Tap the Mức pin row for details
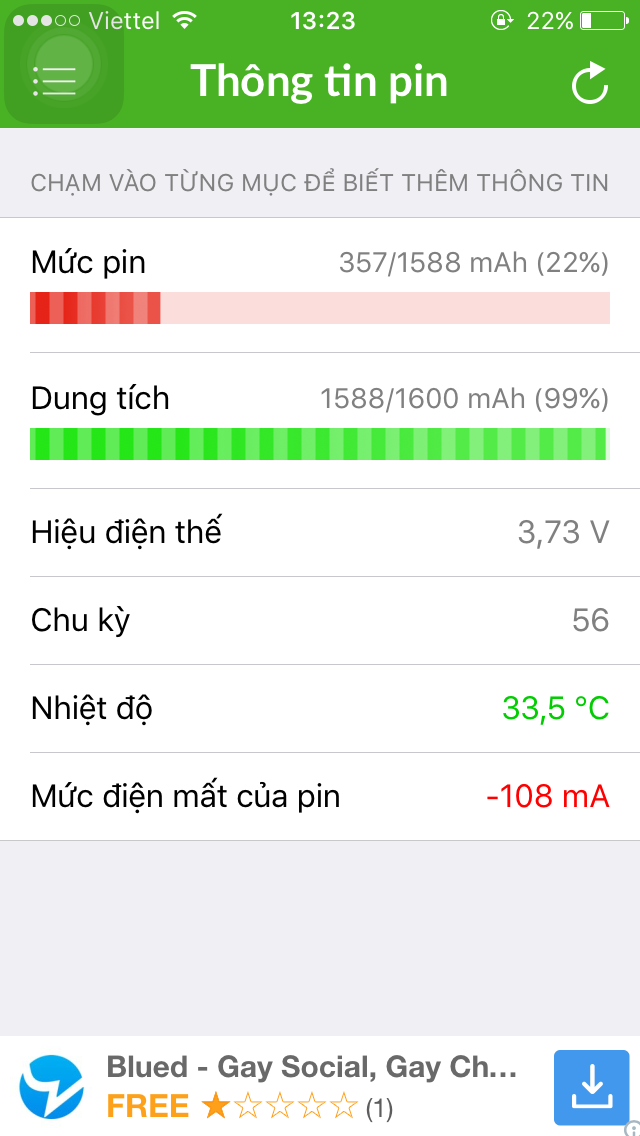This screenshot has height=1136, width=640. pyautogui.click(x=320, y=285)
